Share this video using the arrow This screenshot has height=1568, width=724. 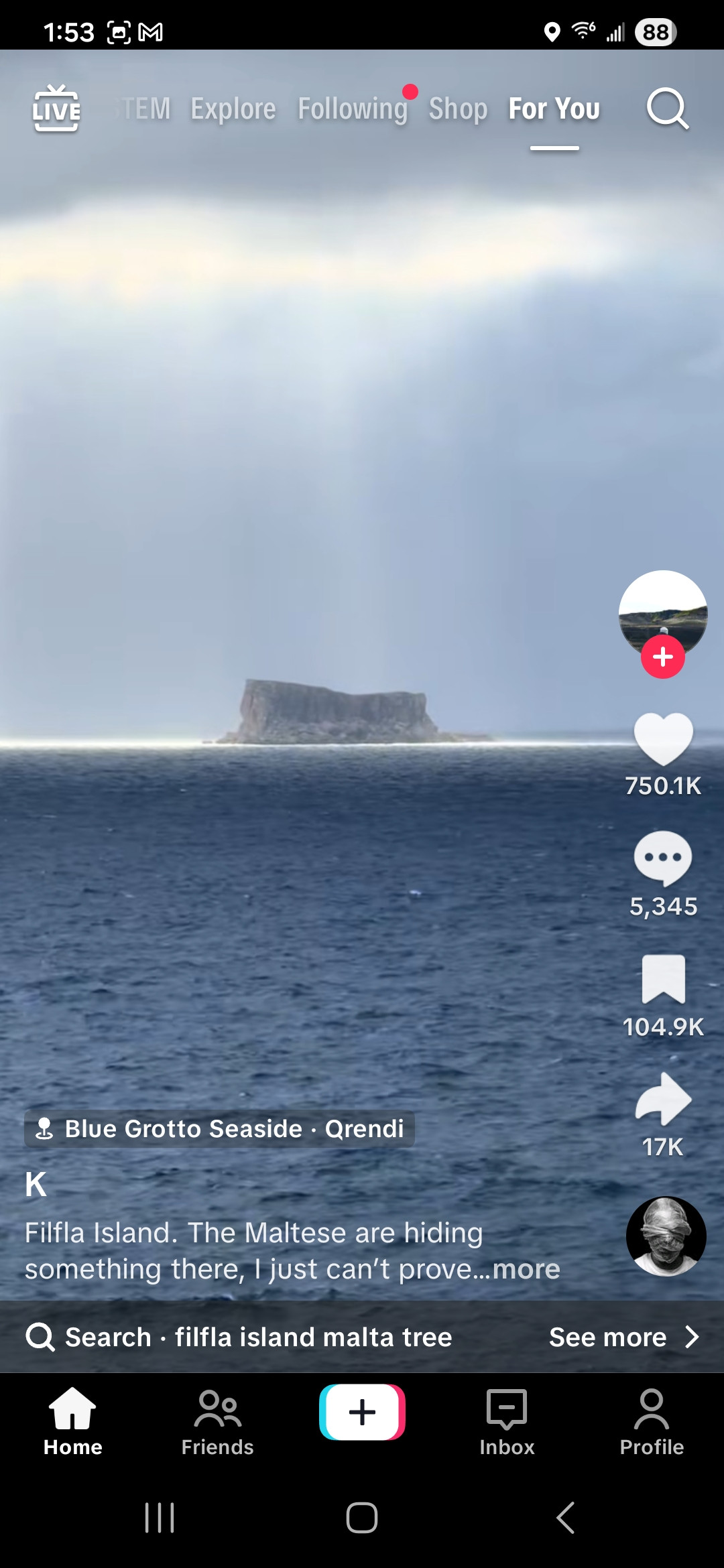click(663, 1099)
